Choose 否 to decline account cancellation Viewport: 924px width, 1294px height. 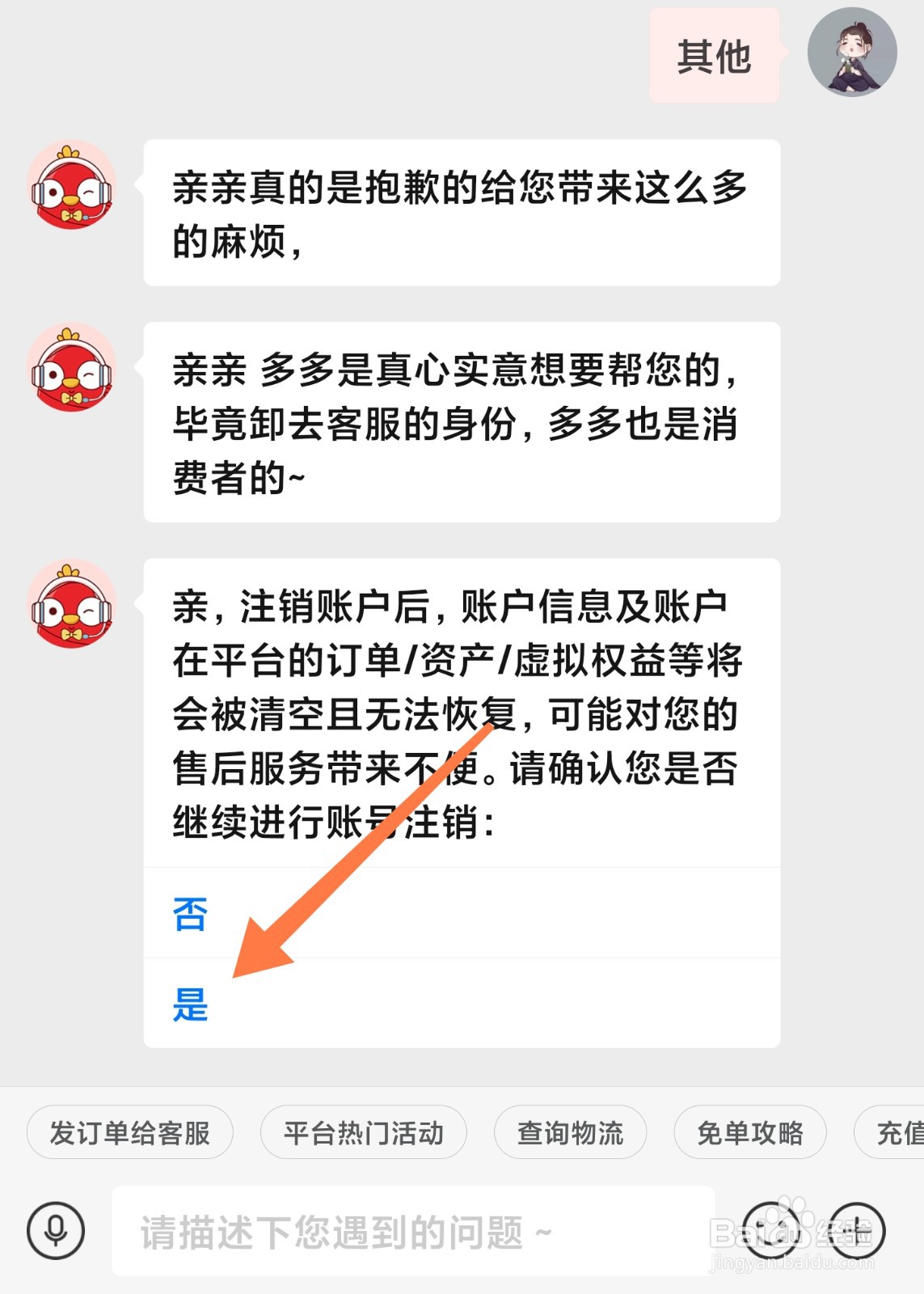189,915
